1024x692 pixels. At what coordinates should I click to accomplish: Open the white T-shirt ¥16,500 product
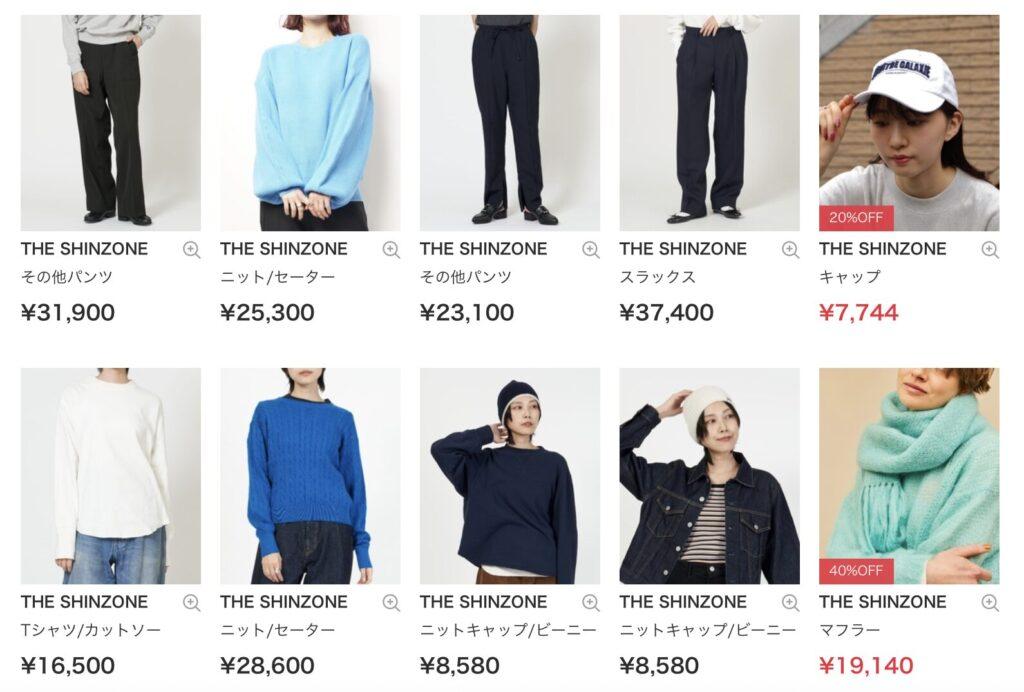110,476
